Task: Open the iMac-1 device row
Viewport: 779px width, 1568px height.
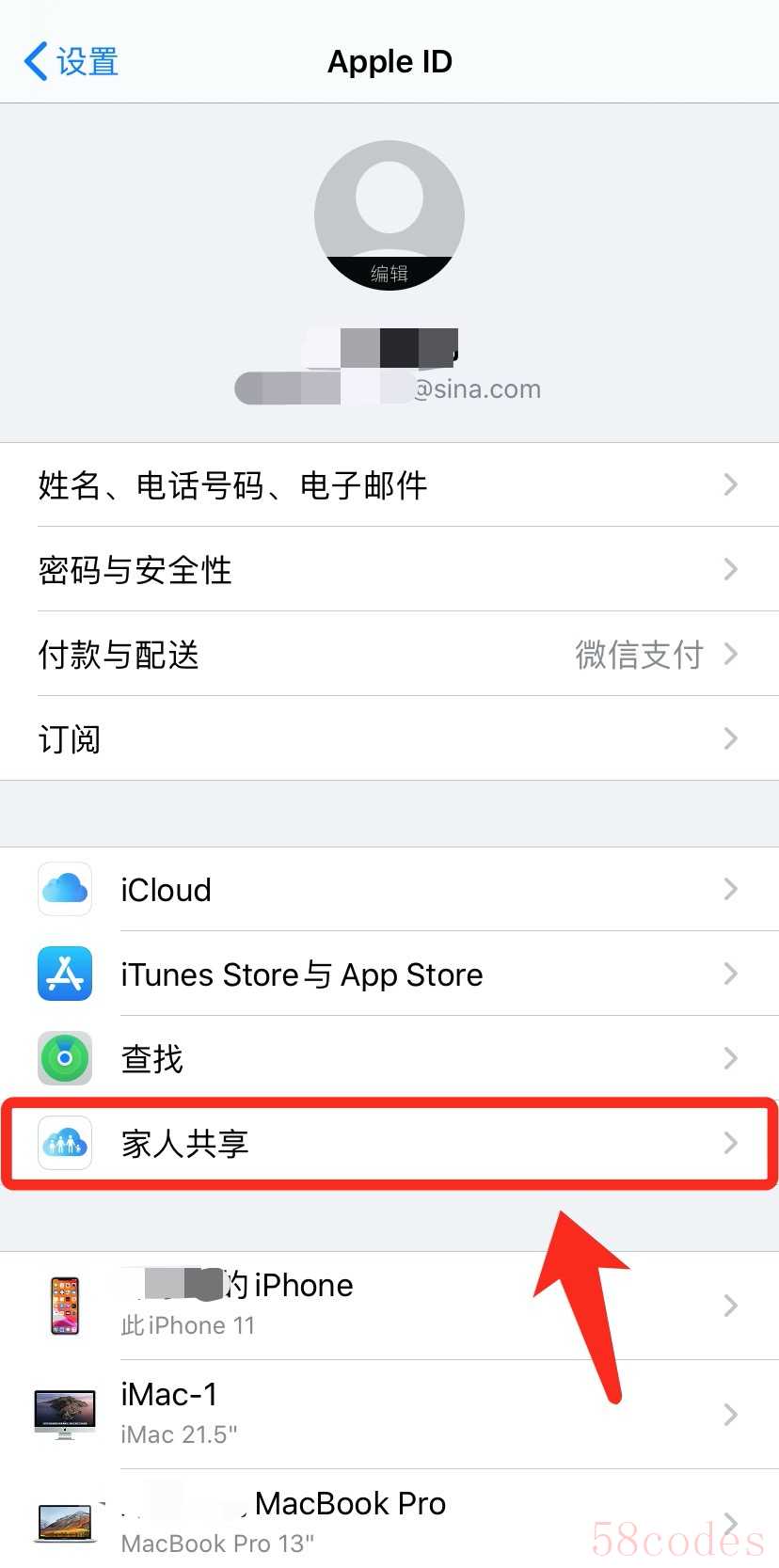Action: [x=389, y=1415]
